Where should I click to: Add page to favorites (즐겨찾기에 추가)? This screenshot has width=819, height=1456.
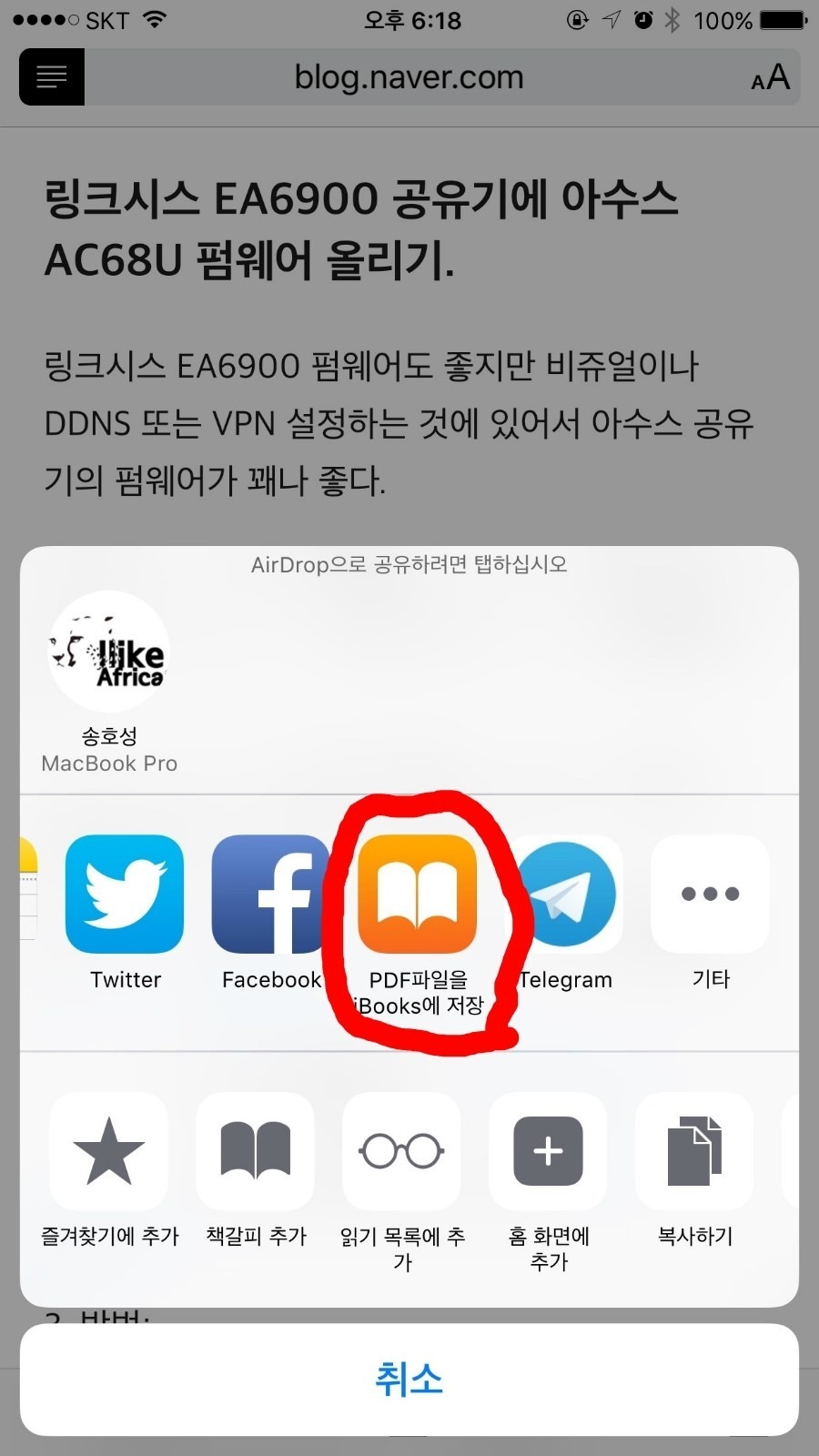[109, 1151]
